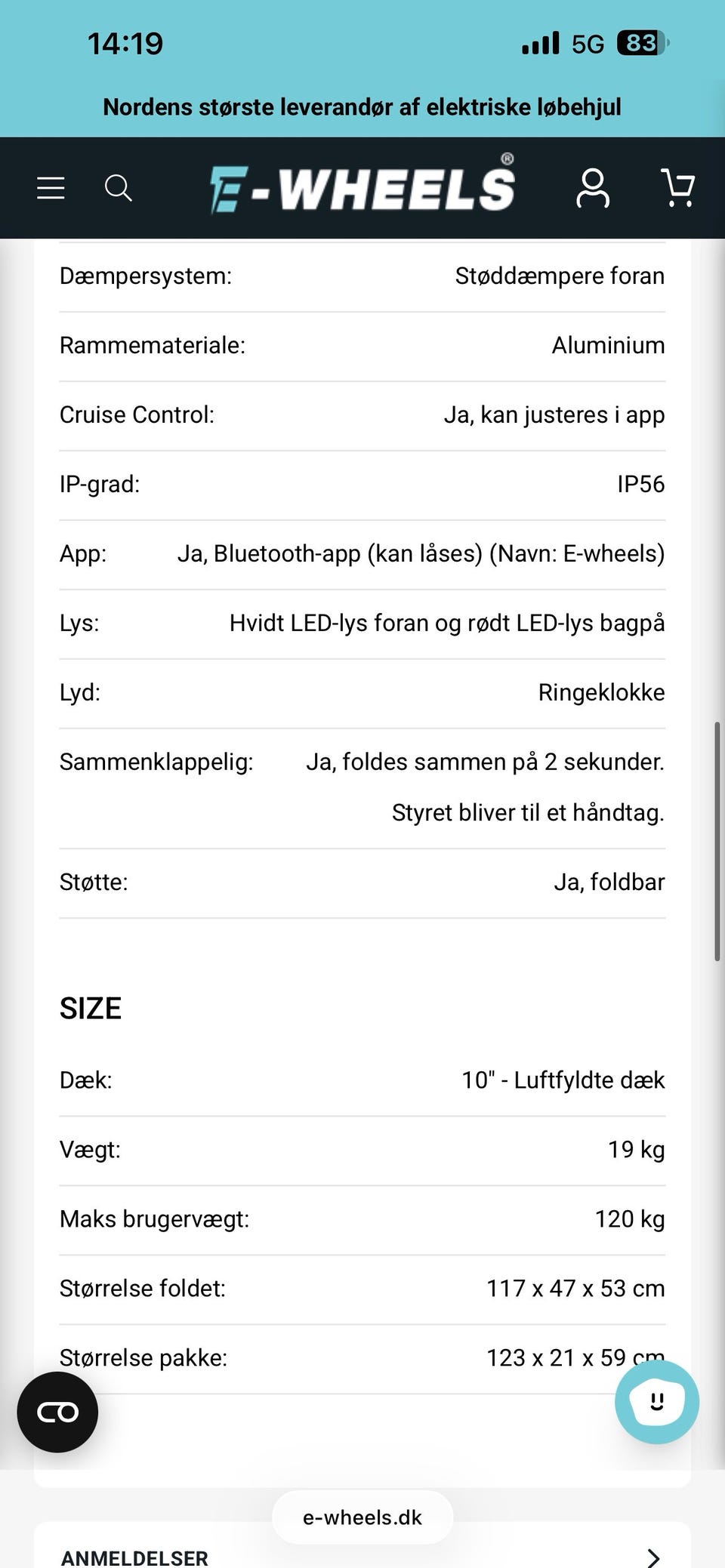Screen dimensions: 725x1568
Task: Click the banner about elektriske løbehjul
Action: pyautogui.click(x=362, y=106)
